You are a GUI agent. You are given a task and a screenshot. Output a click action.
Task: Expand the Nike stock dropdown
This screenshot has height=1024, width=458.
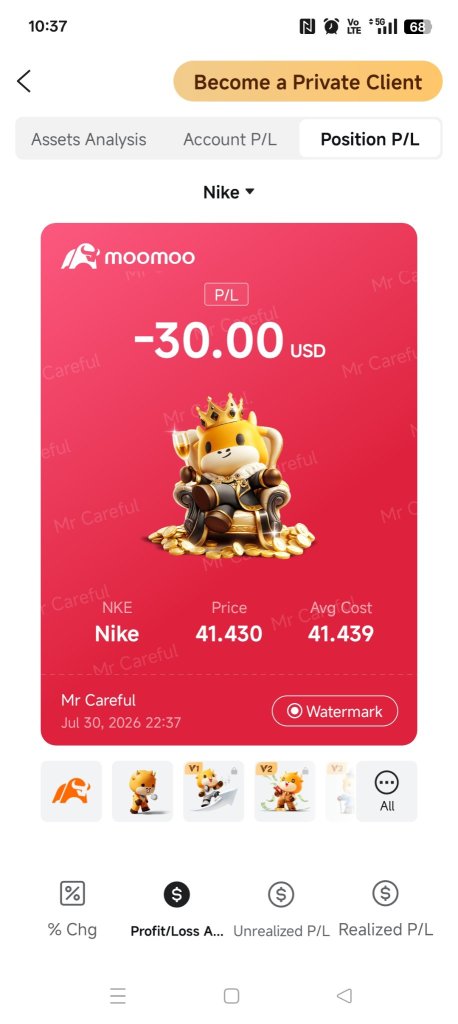pyautogui.click(x=229, y=192)
